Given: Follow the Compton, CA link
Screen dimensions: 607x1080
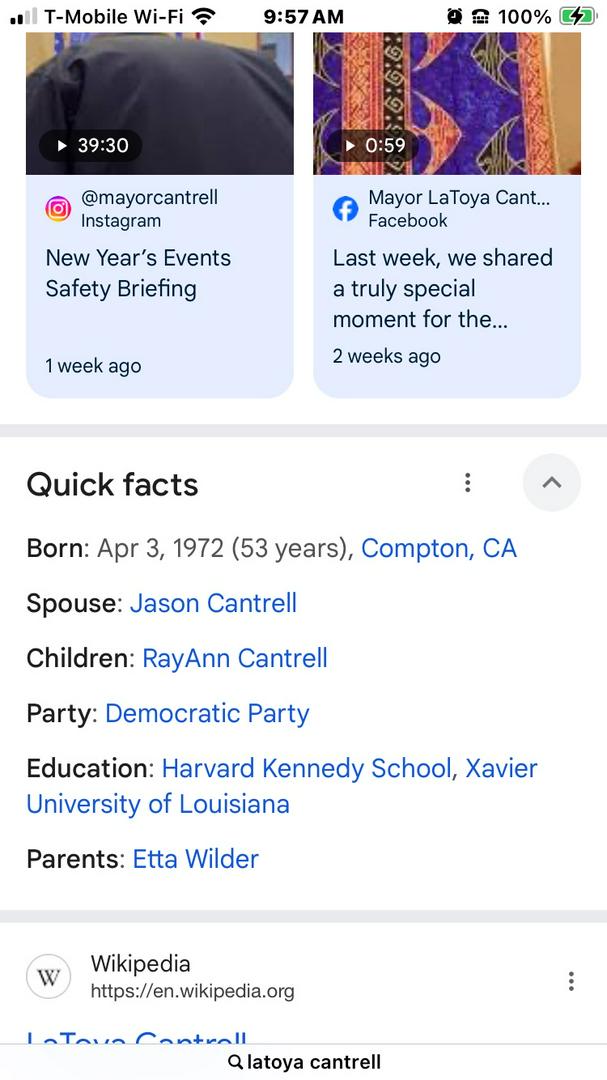Looking at the screenshot, I should pyautogui.click(x=438, y=548).
